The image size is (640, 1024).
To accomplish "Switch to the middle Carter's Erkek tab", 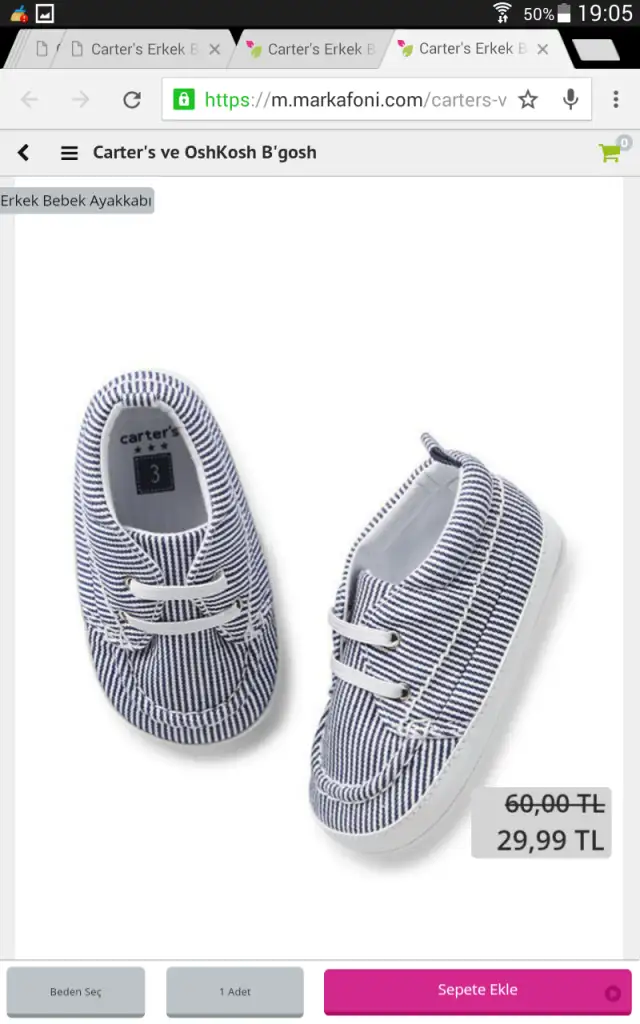I will pos(312,49).
